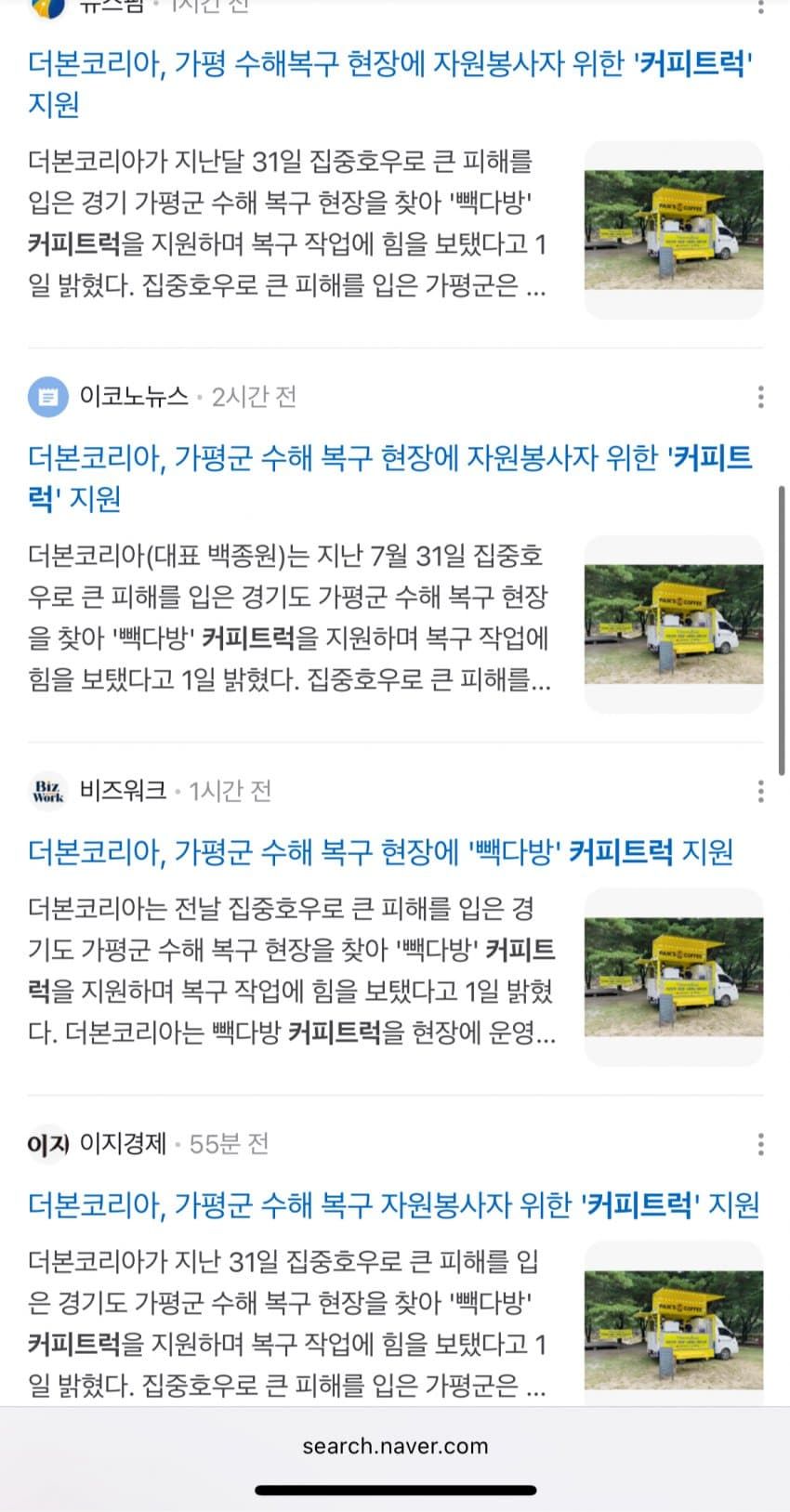Screen dimensions: 790x1512
Task: Open overflow menu for the 이지경제 result
Action: point(760,1144)
